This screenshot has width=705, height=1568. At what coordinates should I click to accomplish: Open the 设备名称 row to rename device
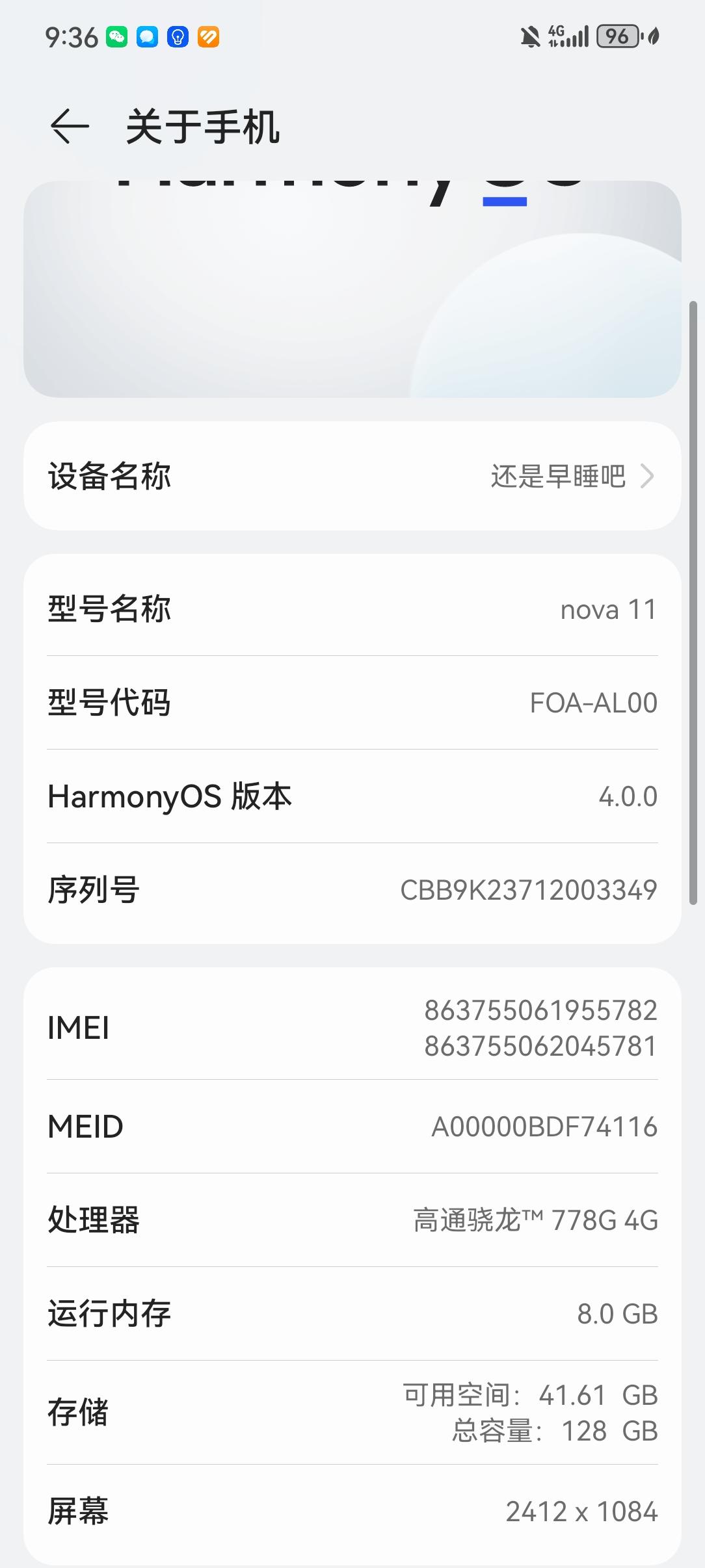click(352, 477)
